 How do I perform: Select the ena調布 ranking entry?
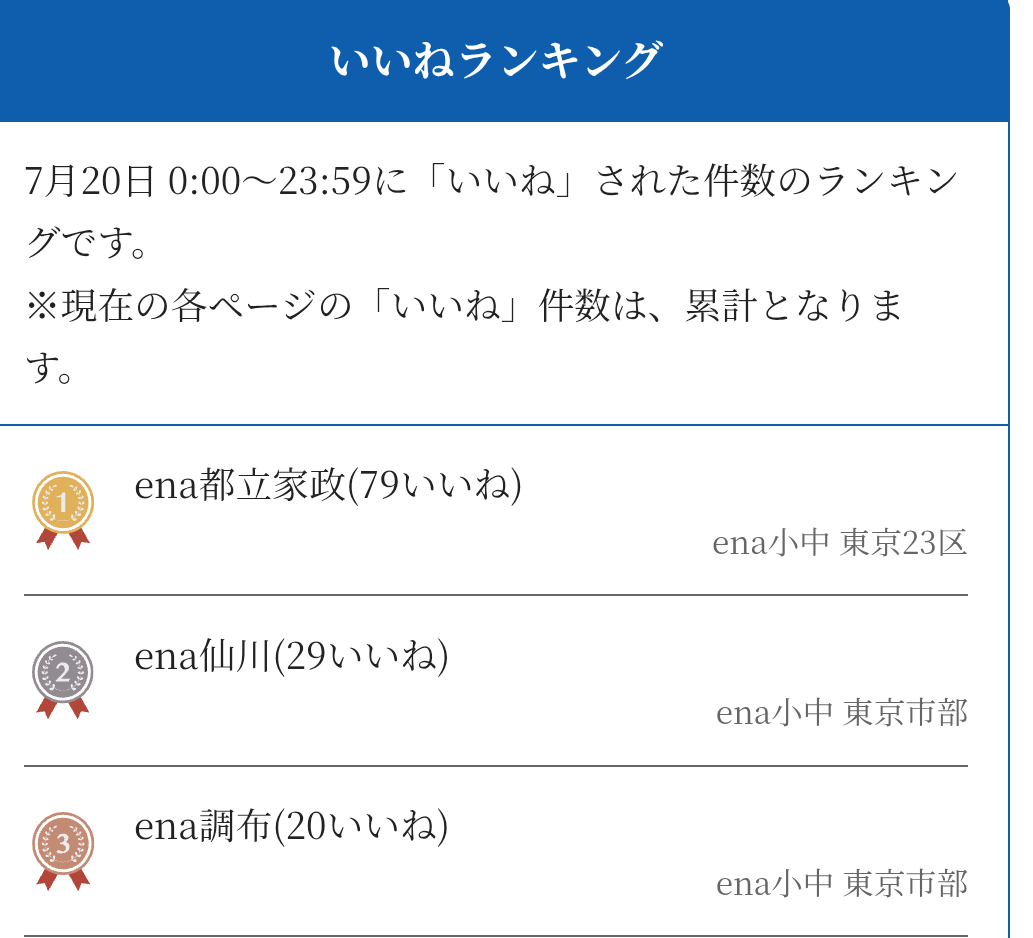[x=291, y=827]
